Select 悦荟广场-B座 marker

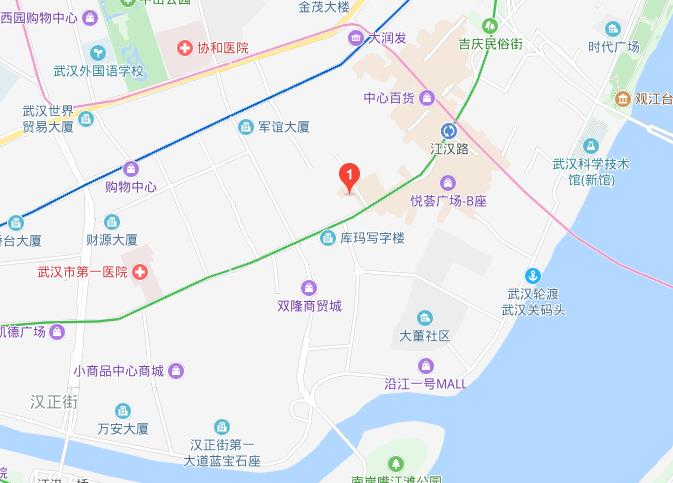[x=448, y=182]
